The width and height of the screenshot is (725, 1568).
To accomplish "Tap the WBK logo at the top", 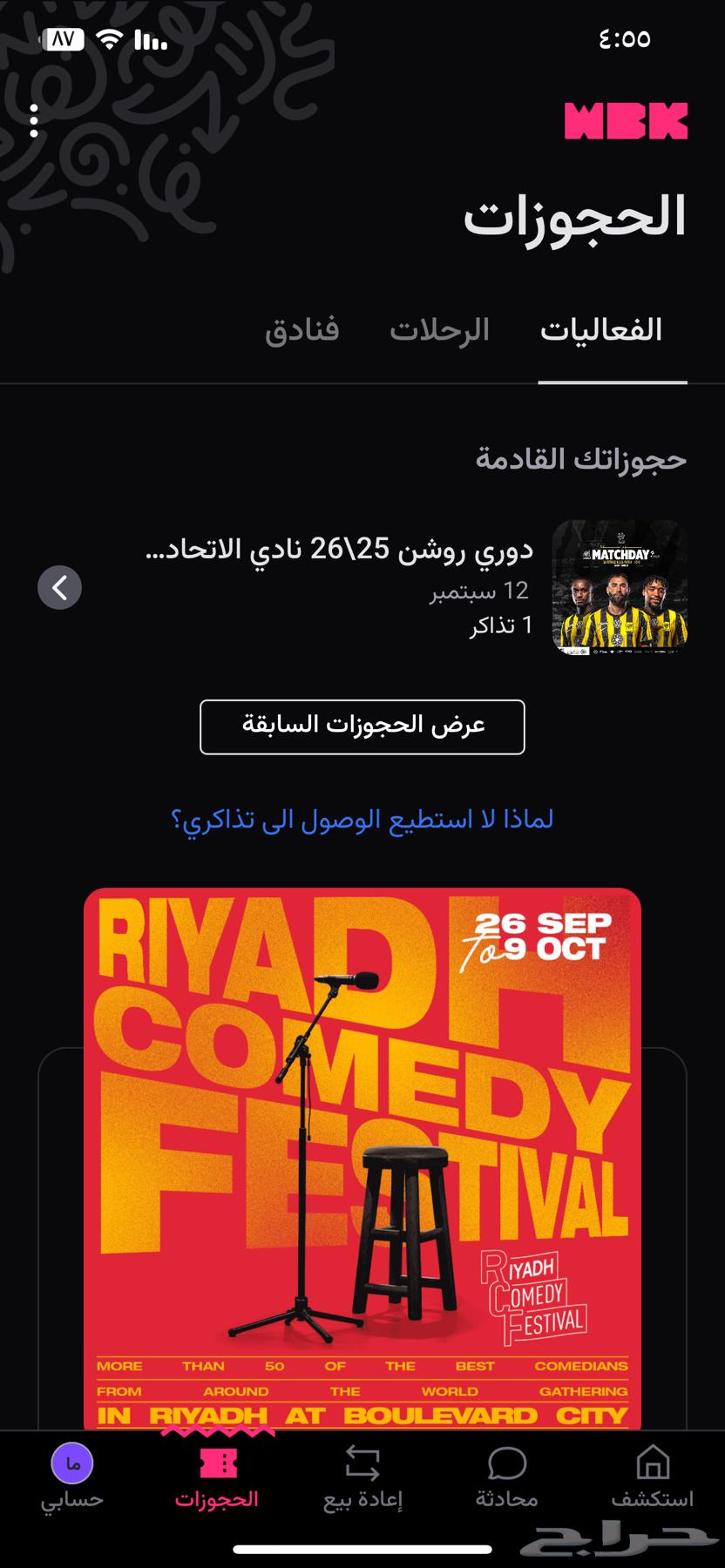I will tap(626, 120).
